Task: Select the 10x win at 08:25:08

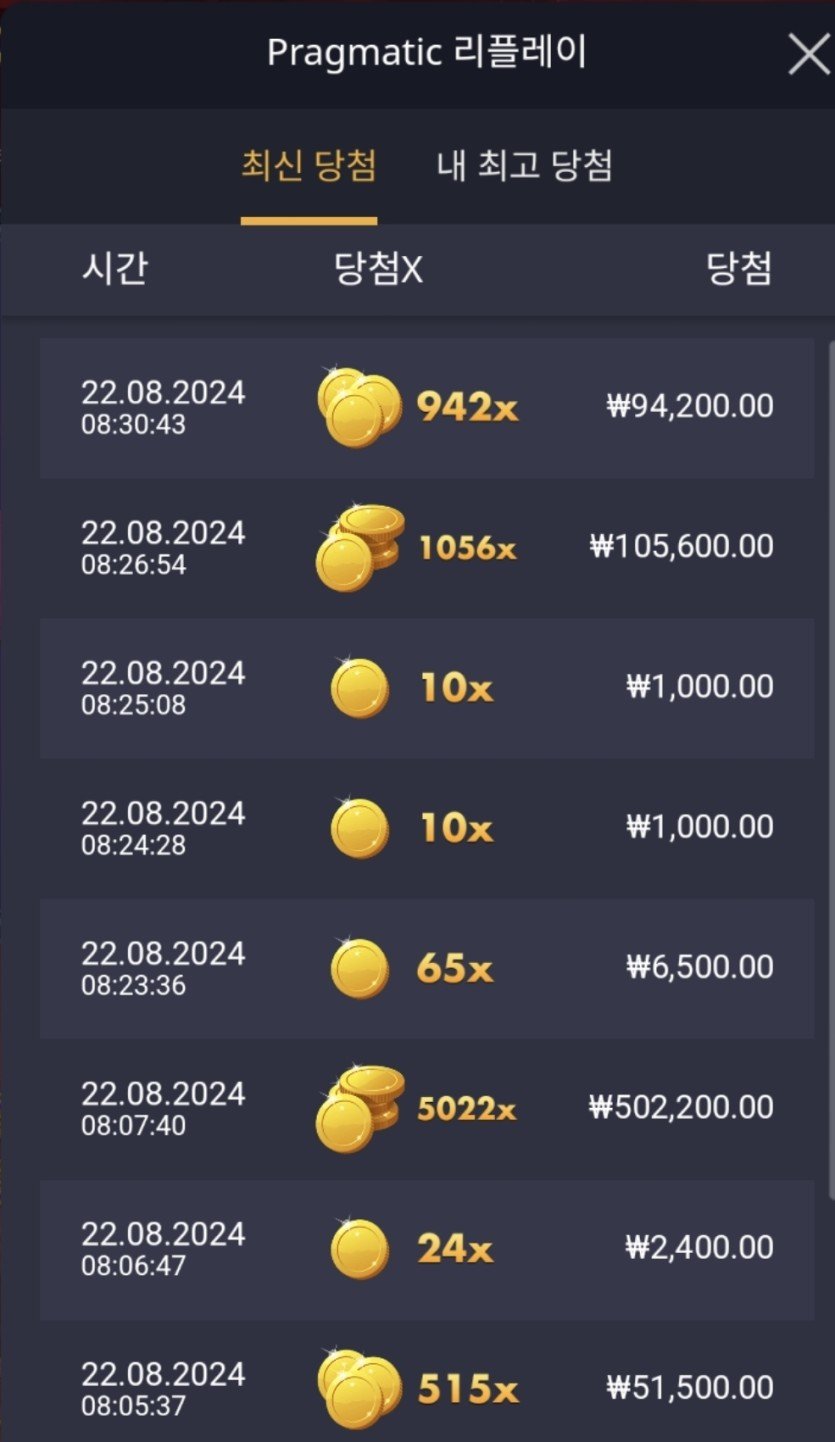Action: pyautogui.click(x=427, y=688)
